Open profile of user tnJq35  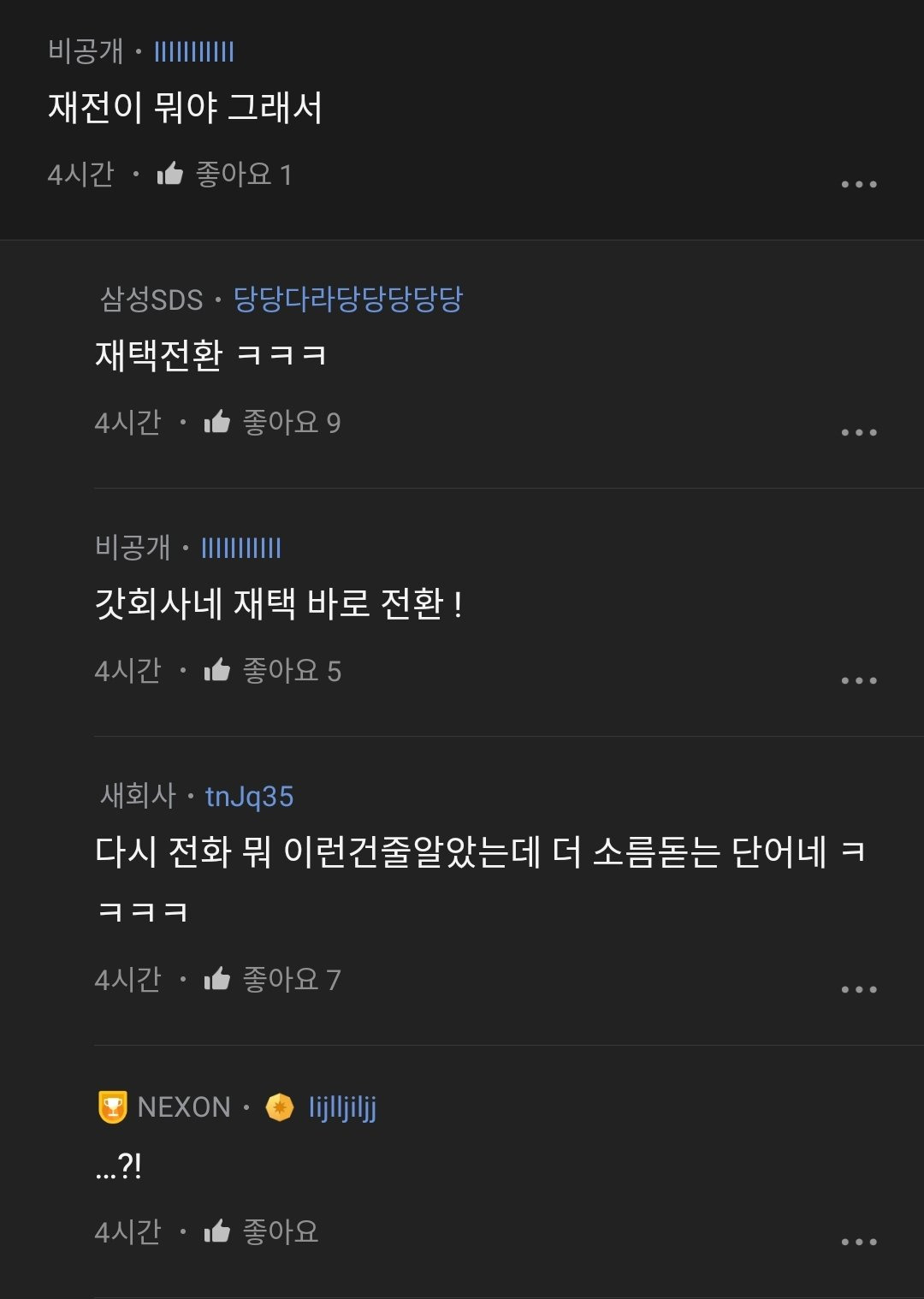tap(249, 797)
